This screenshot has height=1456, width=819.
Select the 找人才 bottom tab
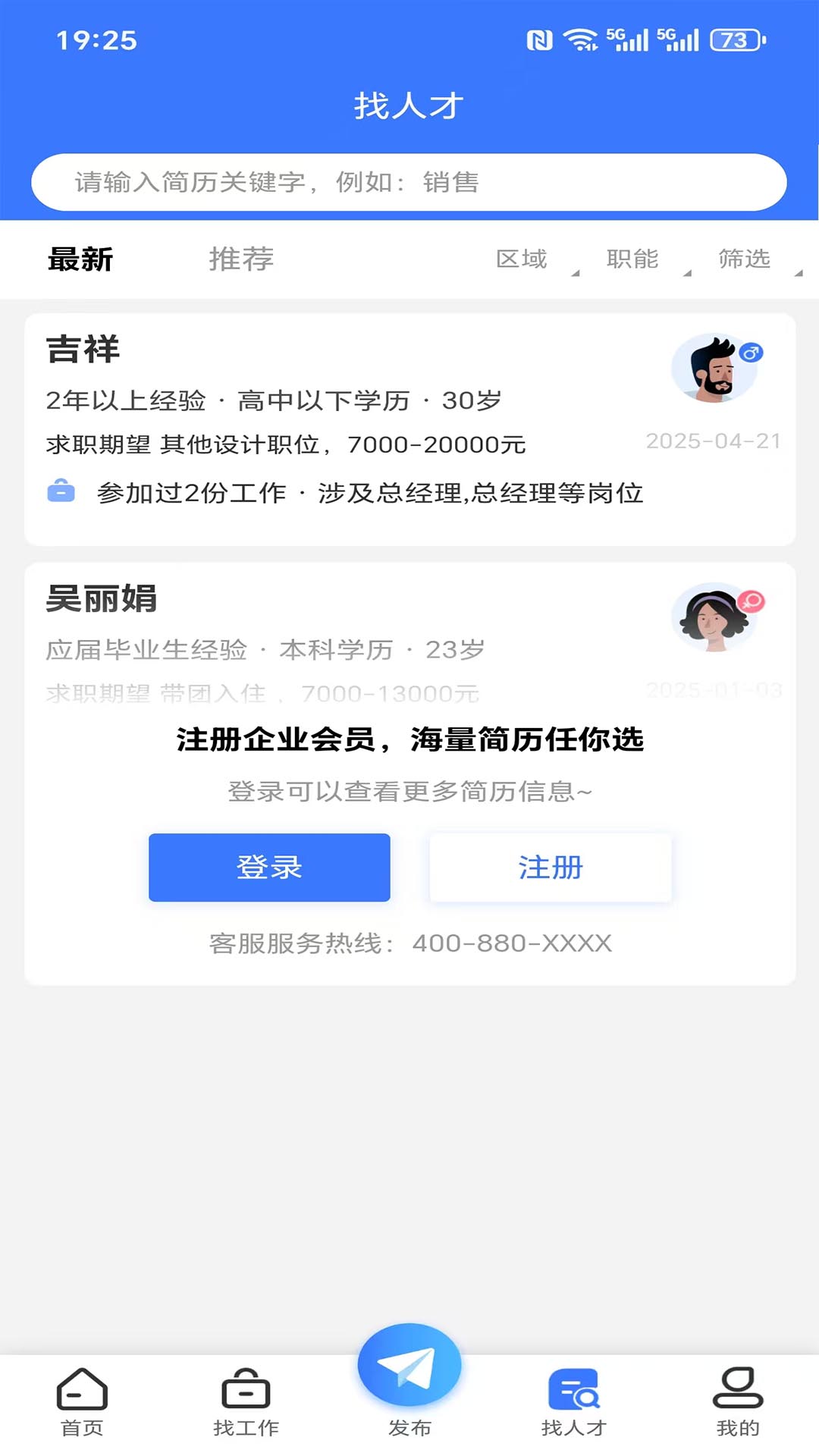click(574, 1402)
